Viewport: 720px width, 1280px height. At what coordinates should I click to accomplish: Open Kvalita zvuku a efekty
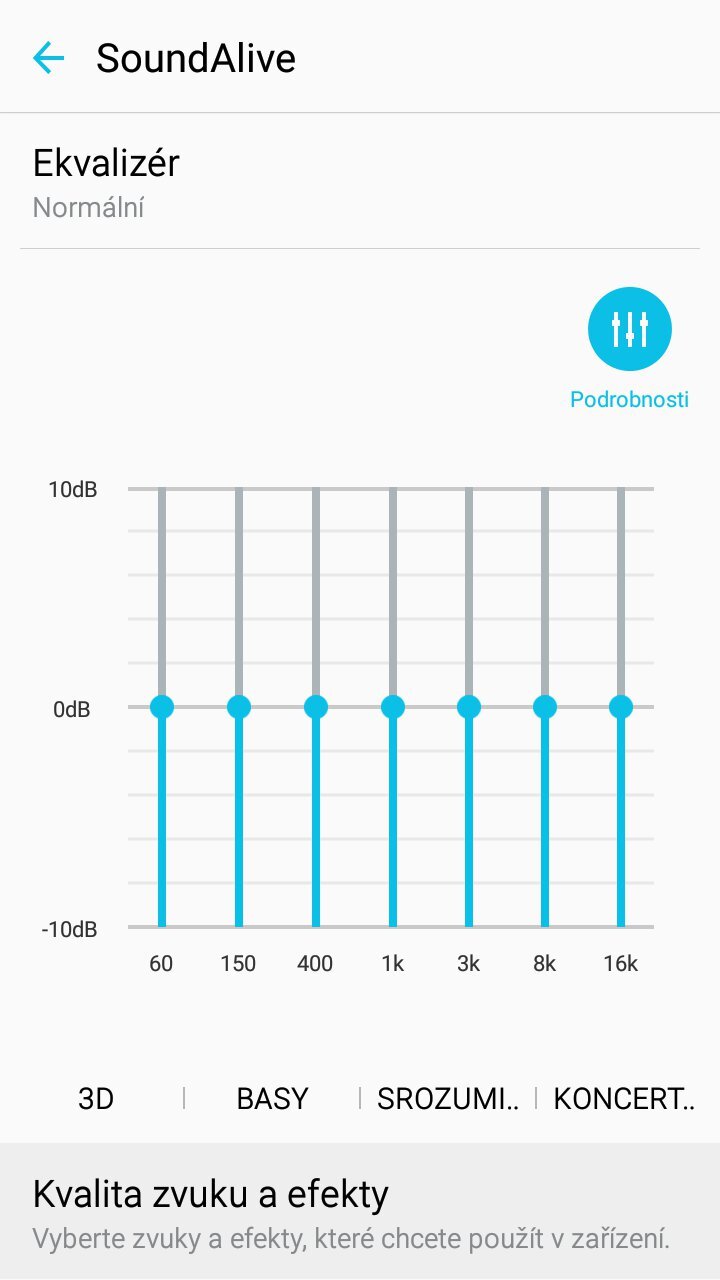[360, 1213]
